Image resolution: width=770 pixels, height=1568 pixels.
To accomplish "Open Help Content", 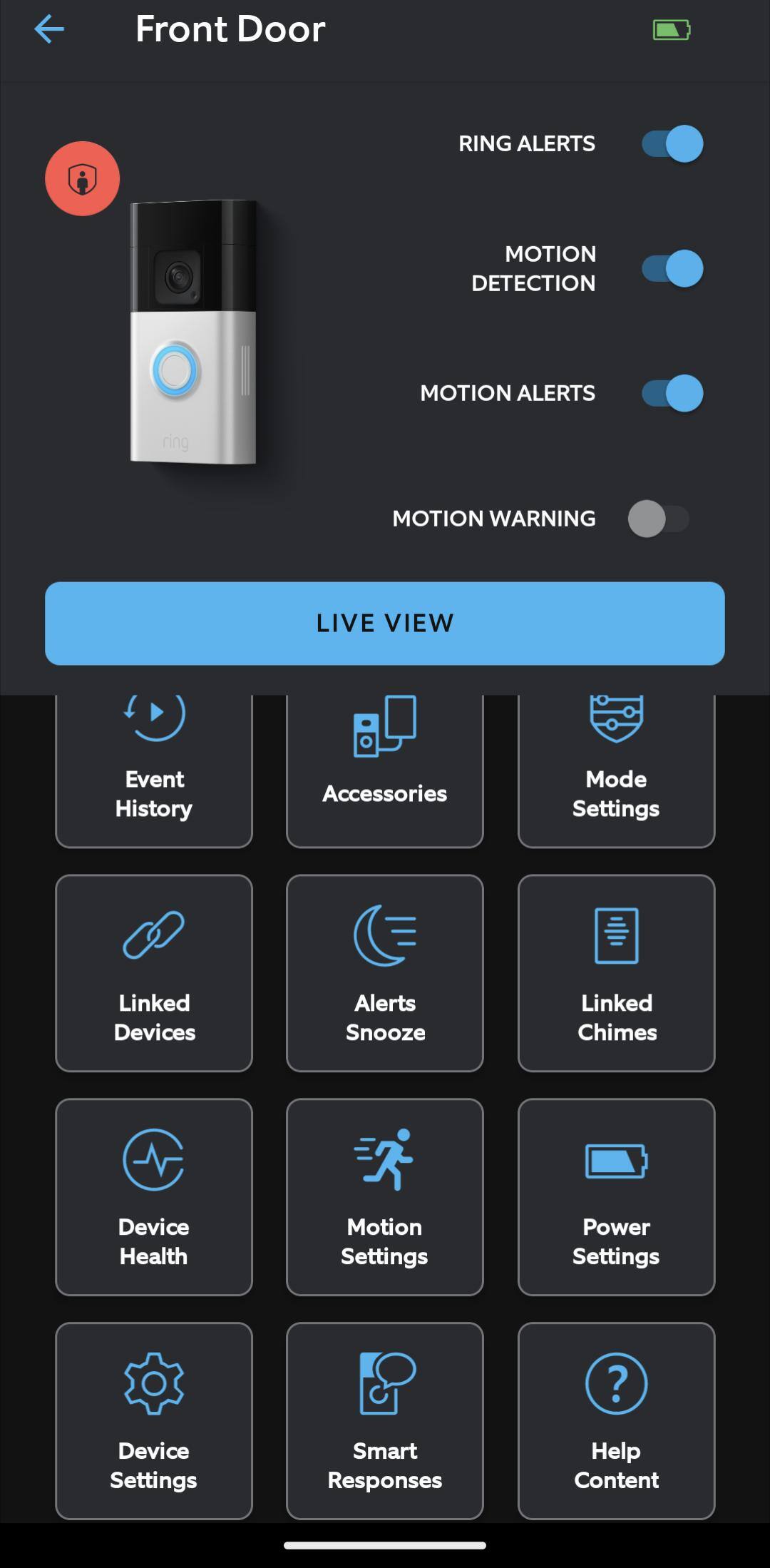I will (616, 1421).
